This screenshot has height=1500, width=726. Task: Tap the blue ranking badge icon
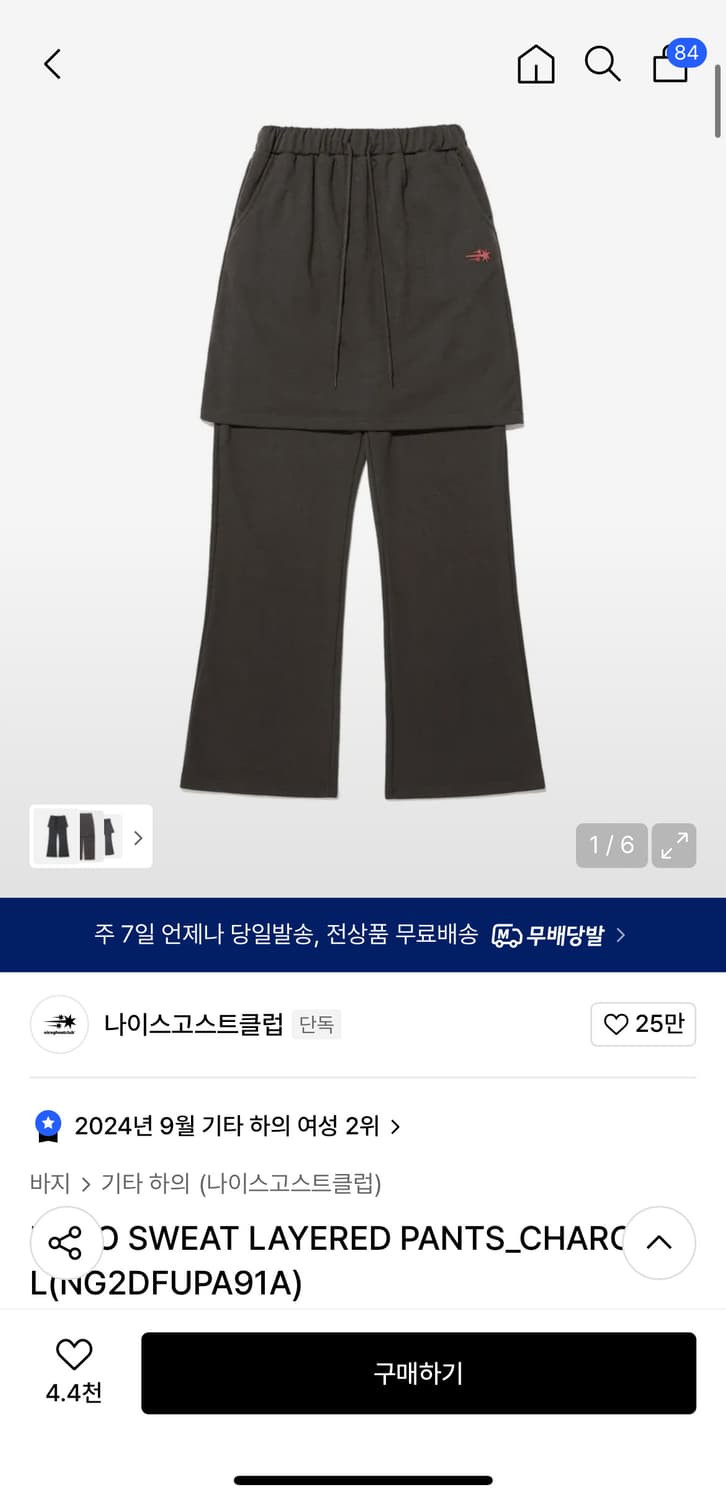point(46,1125)
